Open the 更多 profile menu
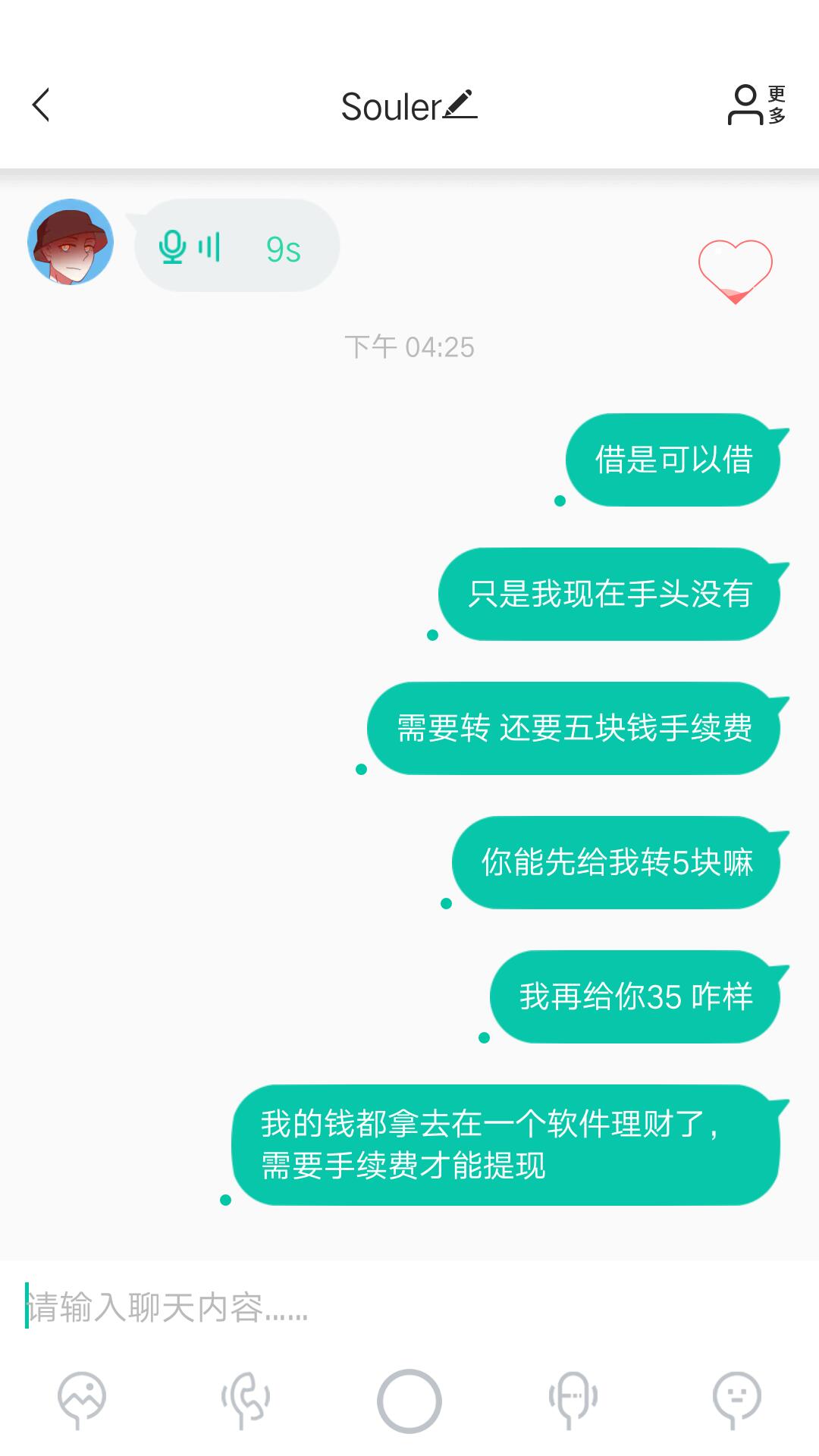This screenshot has width=819, height=1456. [x=756, y=105]
